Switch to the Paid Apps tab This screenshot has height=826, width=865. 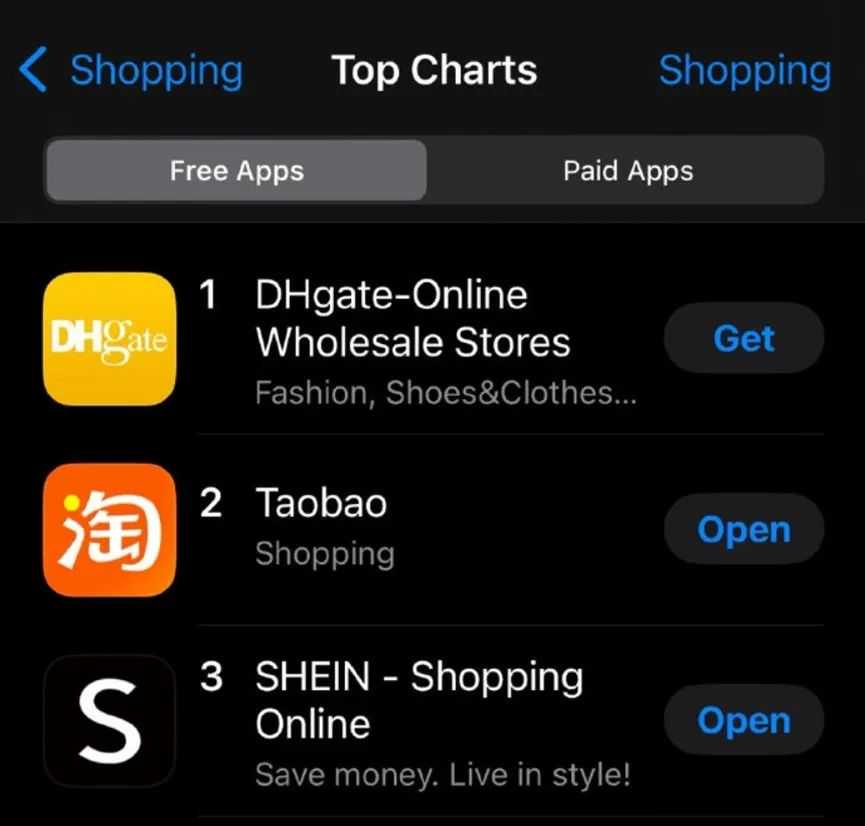[x=627, y=171]
